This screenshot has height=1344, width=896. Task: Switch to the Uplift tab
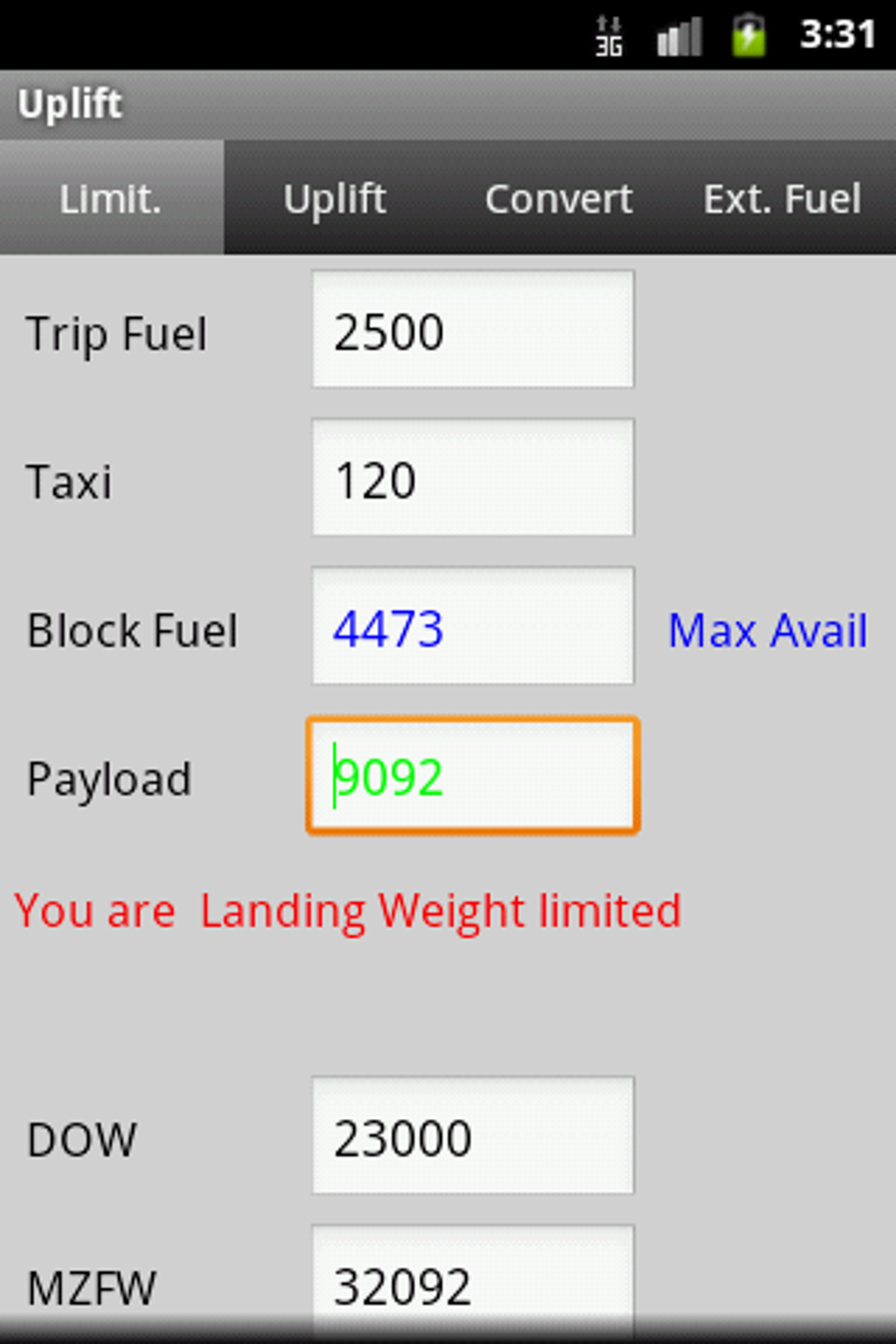[336, 199]
